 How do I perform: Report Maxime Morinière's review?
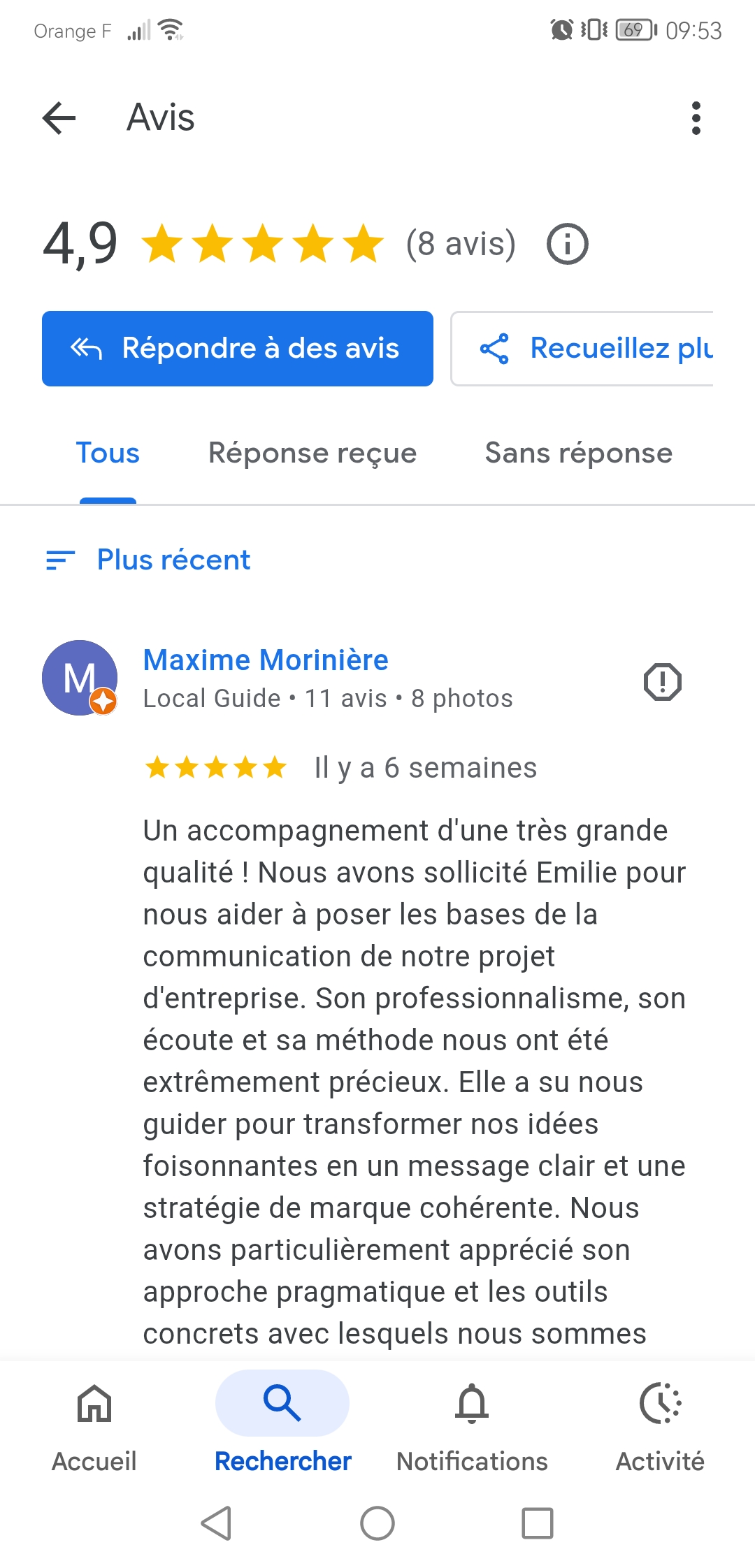click(x=662, y=681)
